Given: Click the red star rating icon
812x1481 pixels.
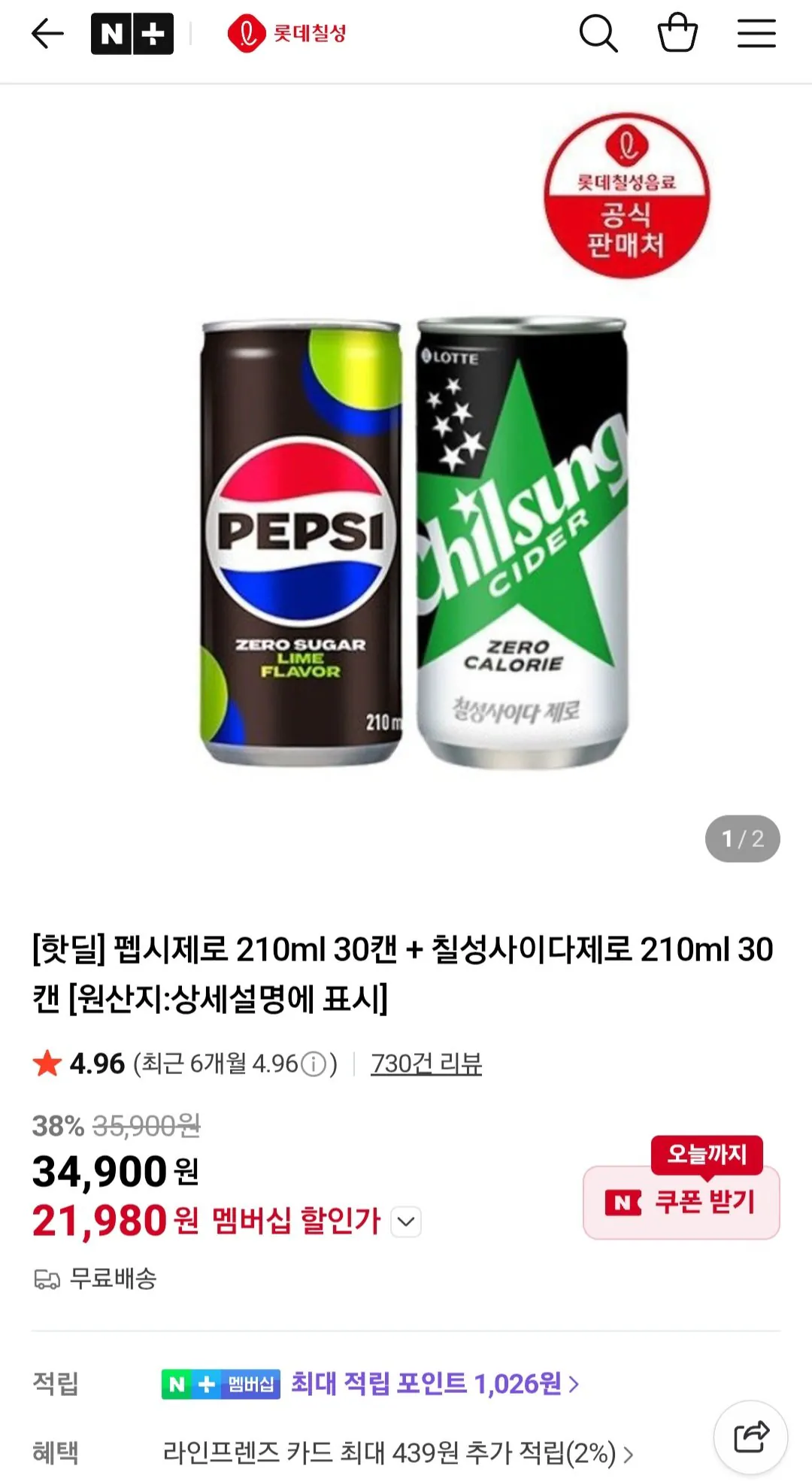Looking at the screenshot, I should 48,1064.
